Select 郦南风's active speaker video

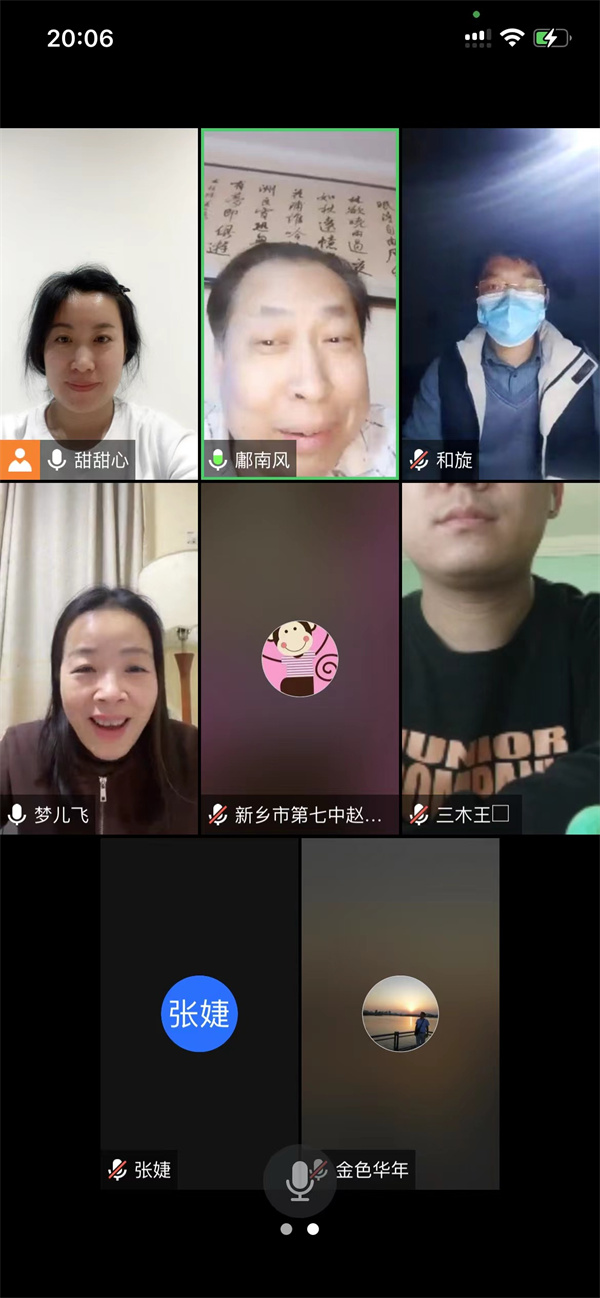tap(300, 303)
